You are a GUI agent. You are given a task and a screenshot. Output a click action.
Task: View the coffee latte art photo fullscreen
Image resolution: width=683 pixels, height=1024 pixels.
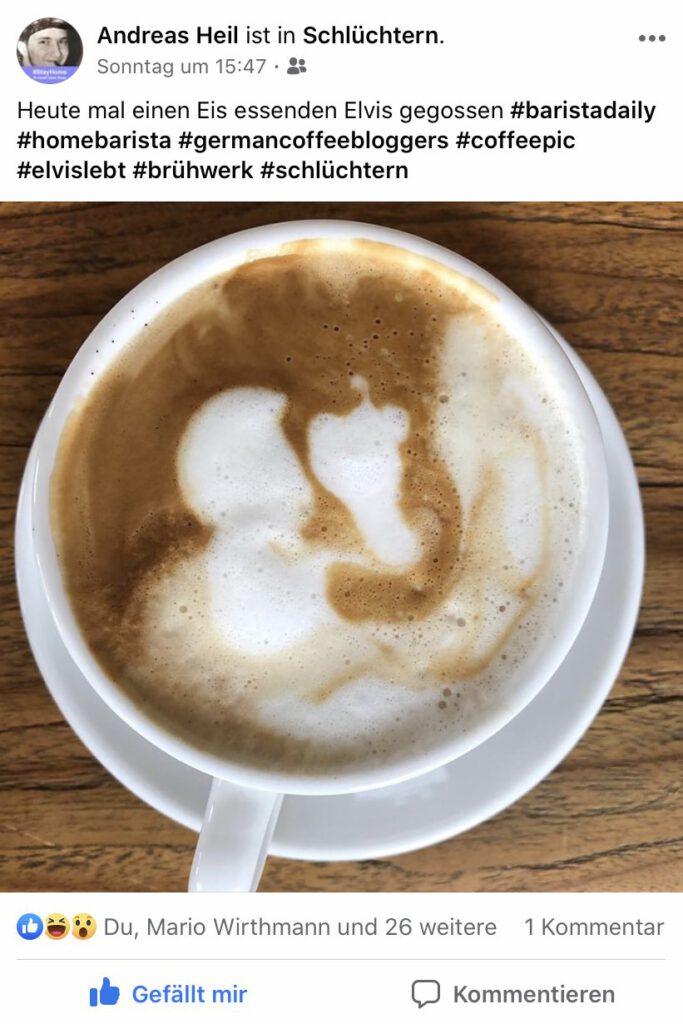coord(341,545)
